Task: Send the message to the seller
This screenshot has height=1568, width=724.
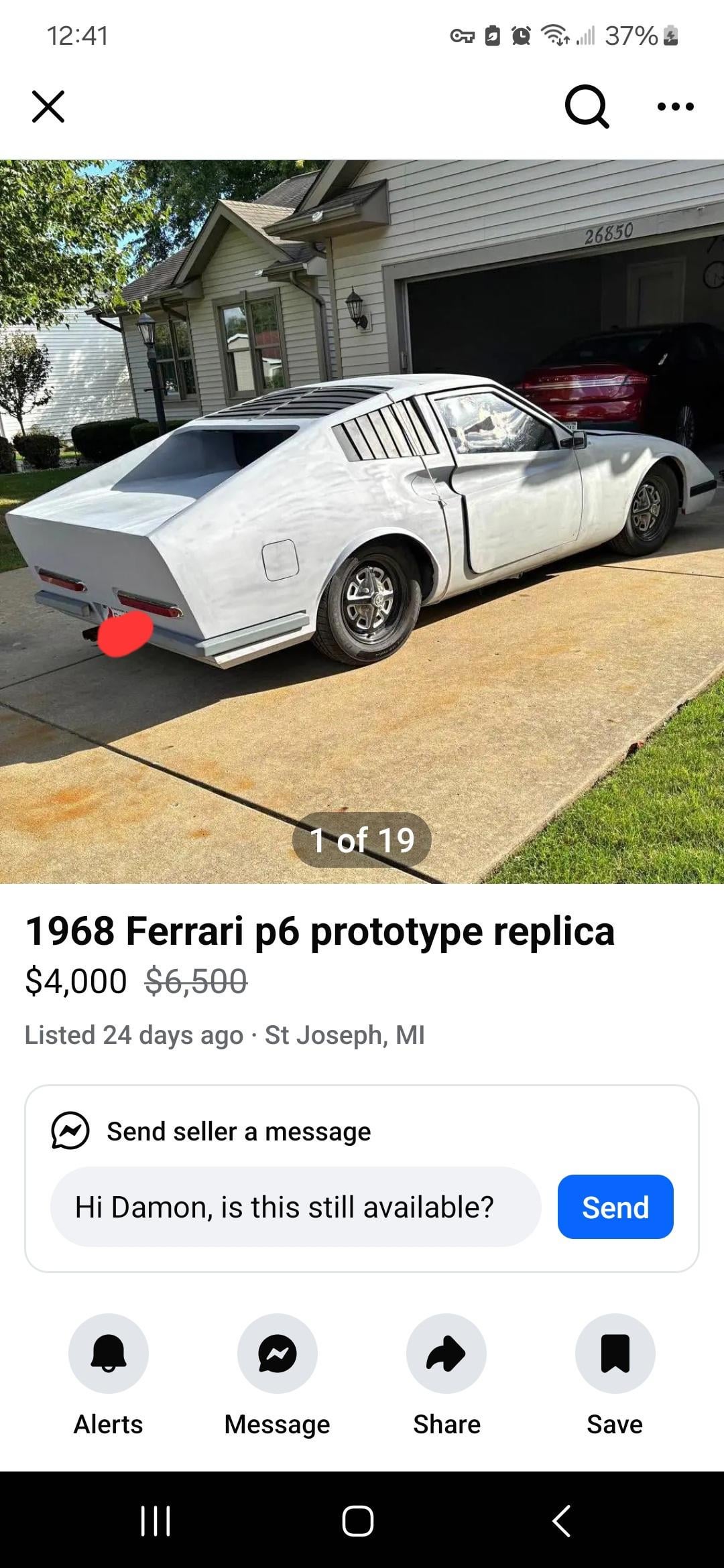Action: 615,1207
